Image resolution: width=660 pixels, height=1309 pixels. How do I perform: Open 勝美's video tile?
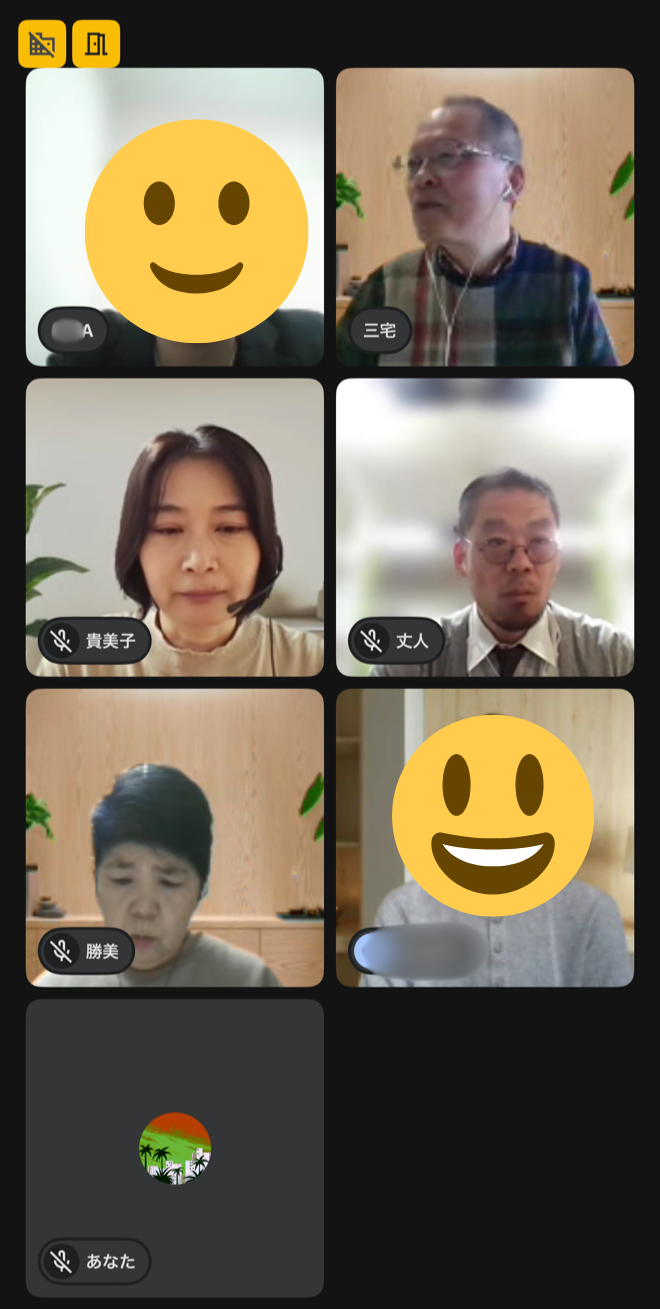175,837
